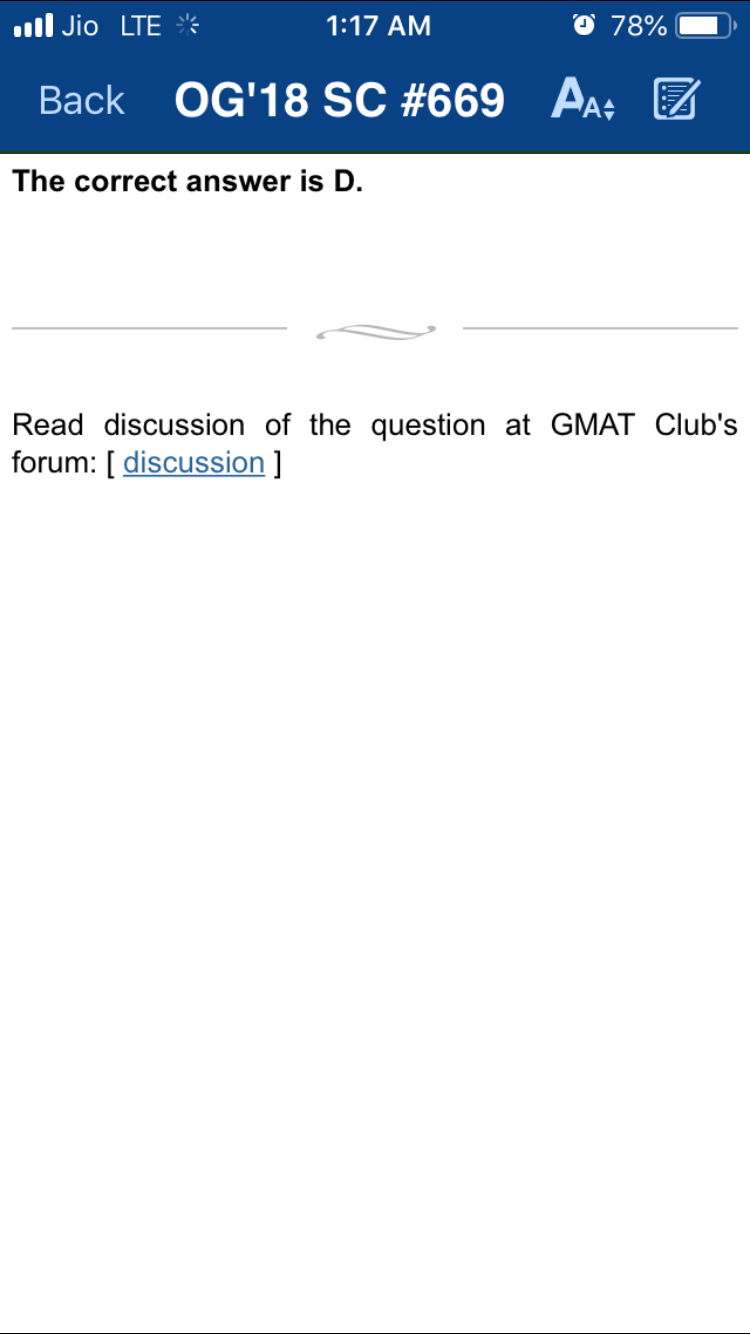
Task: Open the GMAT Club discussion link
Action: [194, 463]
